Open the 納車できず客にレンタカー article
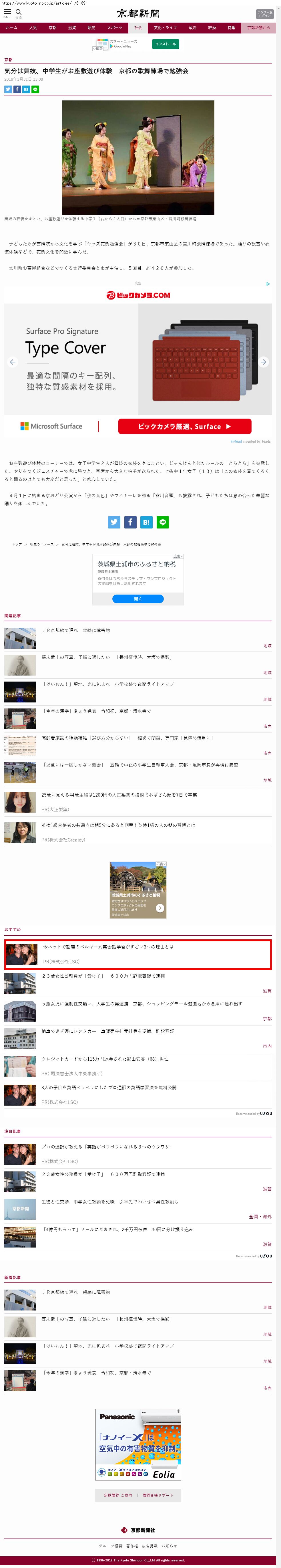This screenshot has width=281, height=1568. [108, 1031]
